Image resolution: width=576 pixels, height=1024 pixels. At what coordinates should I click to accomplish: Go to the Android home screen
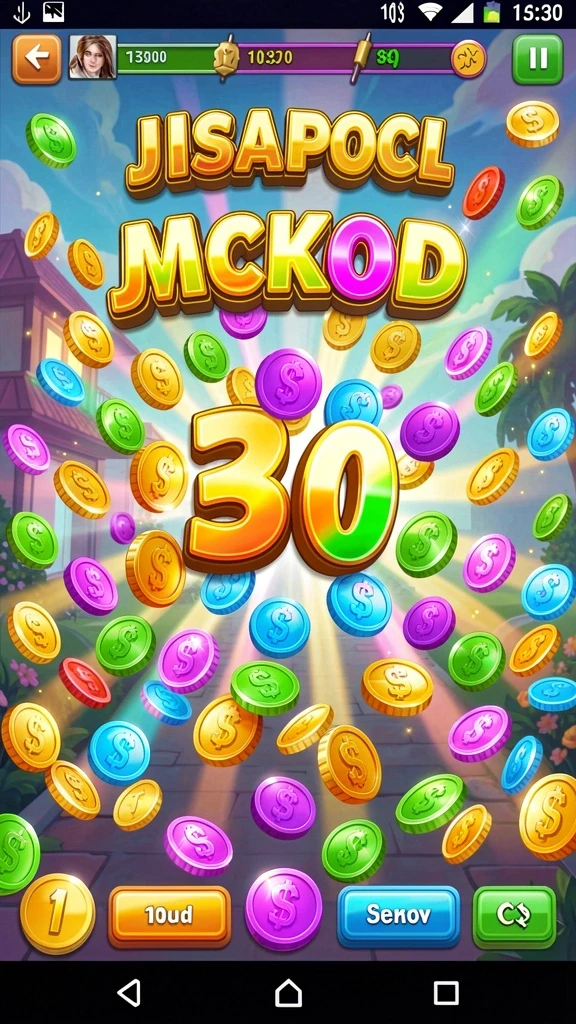pos(288,993)
